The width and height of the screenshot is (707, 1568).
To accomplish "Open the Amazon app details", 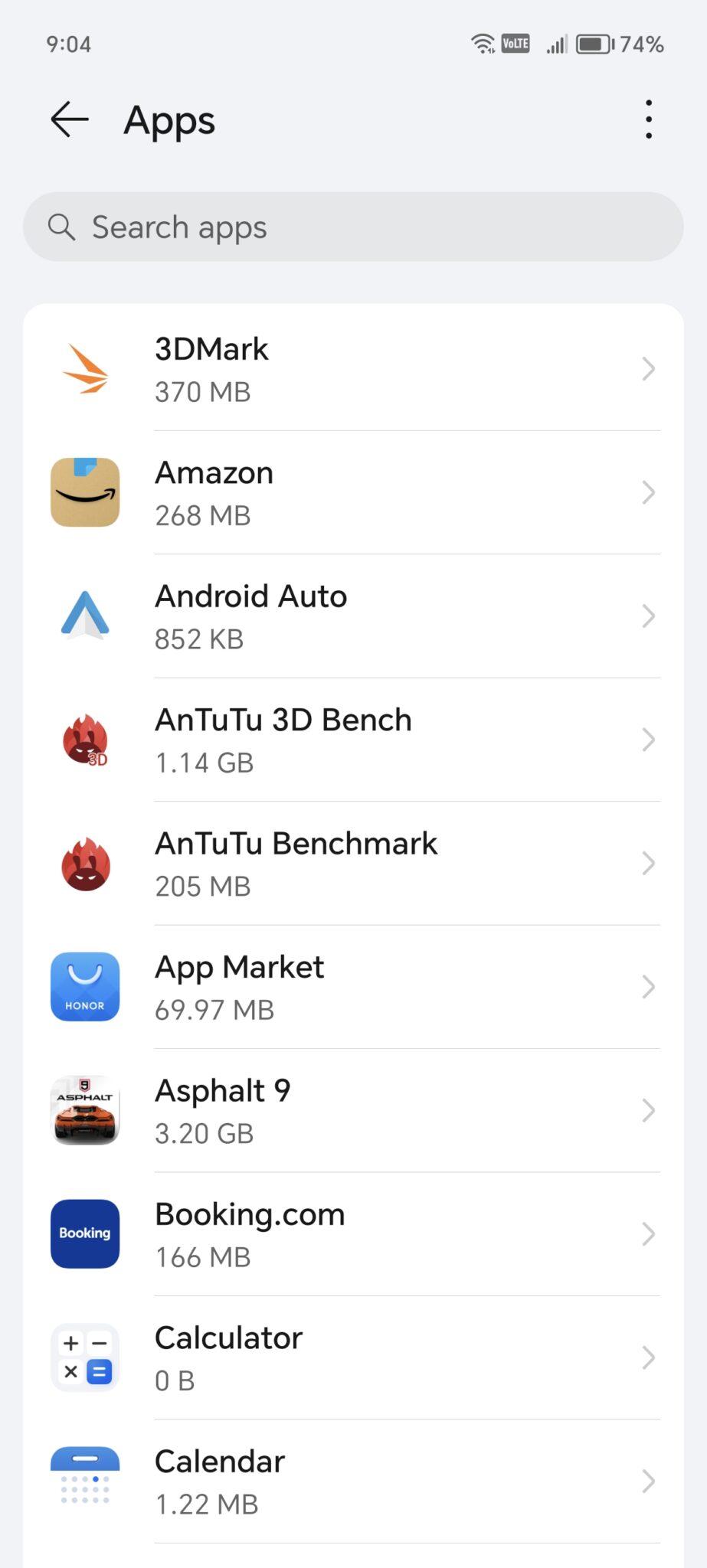I will coord(353,492).
